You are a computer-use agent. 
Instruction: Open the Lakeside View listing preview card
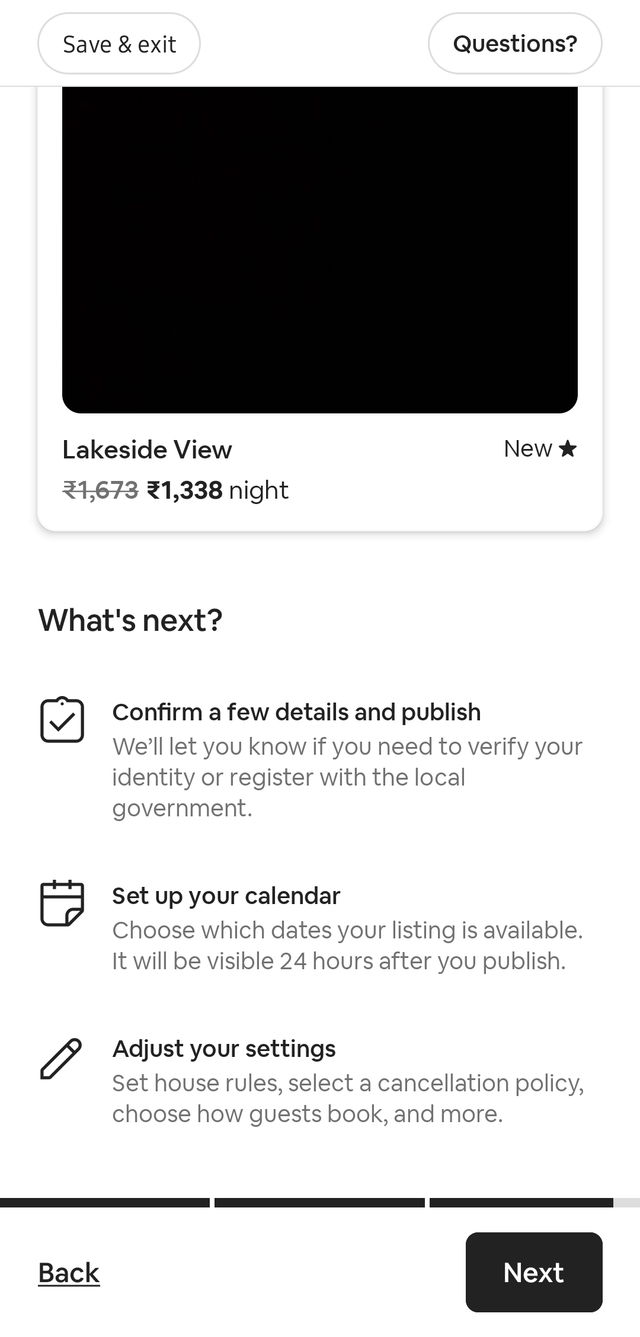[x=320, y=300]
